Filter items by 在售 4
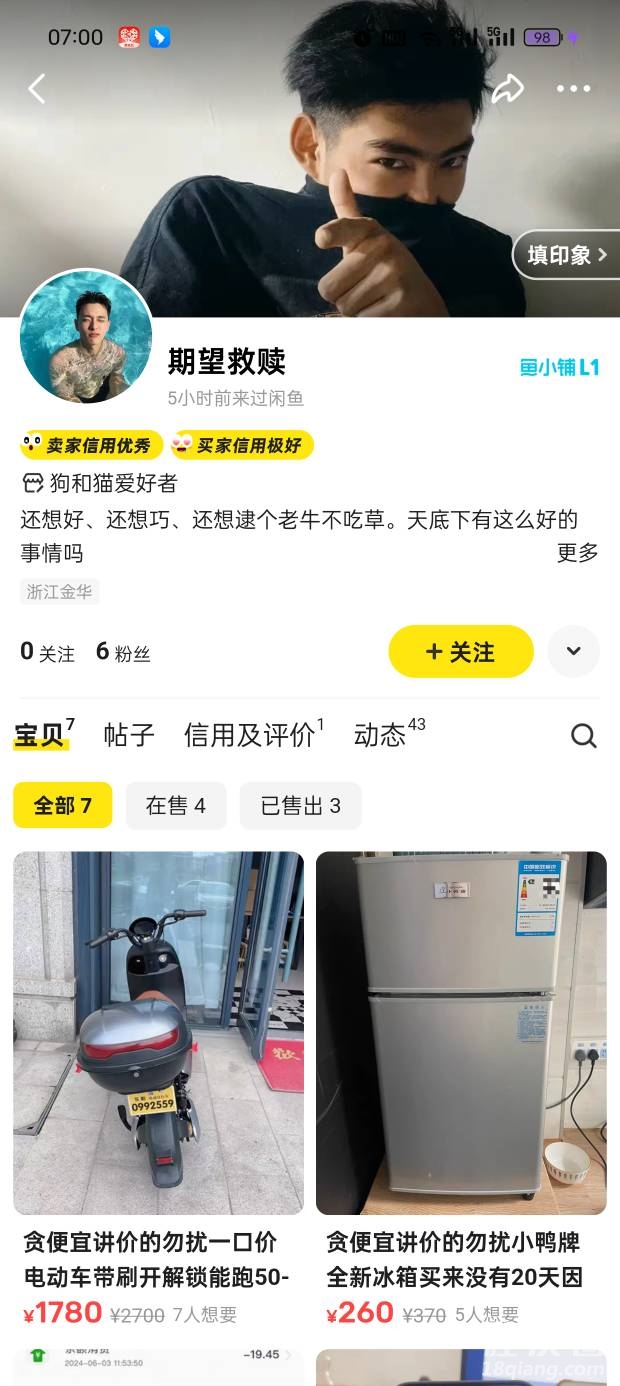620x1386 pixels. pyautogui.click(x=176, y=806)
